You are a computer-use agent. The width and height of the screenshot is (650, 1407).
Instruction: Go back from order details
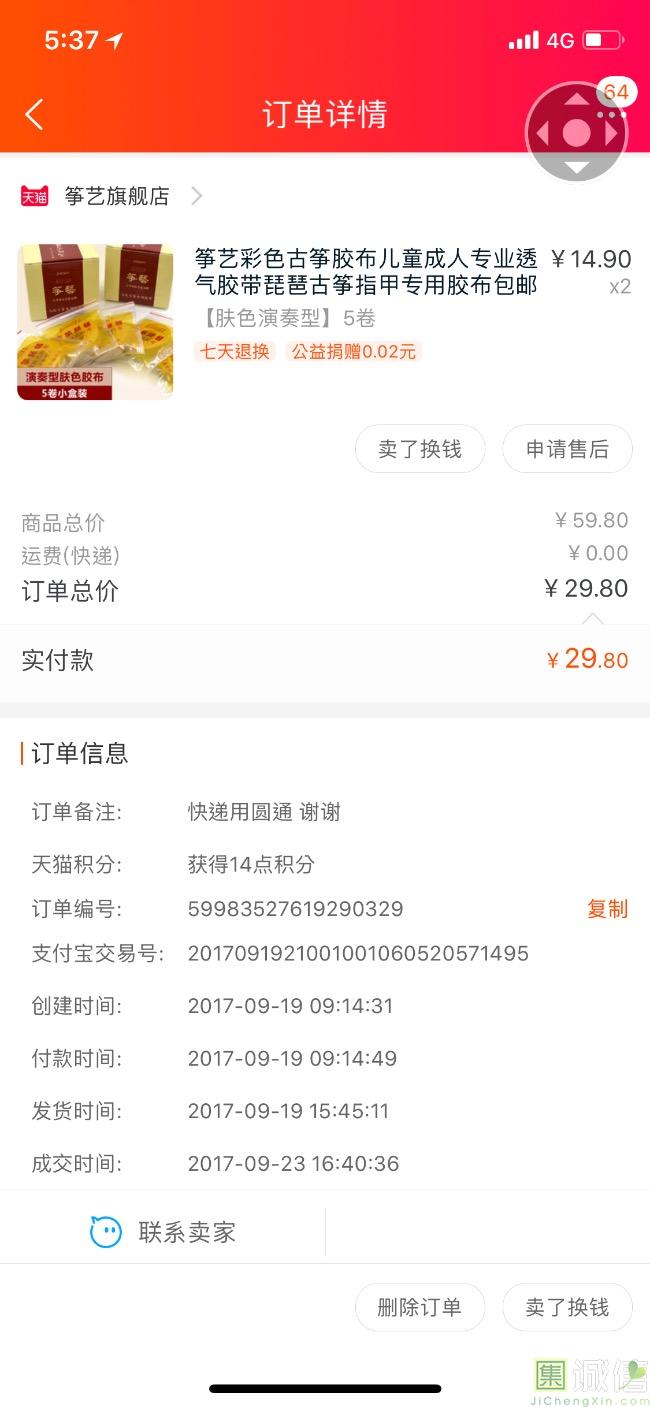tap(34, 114)
